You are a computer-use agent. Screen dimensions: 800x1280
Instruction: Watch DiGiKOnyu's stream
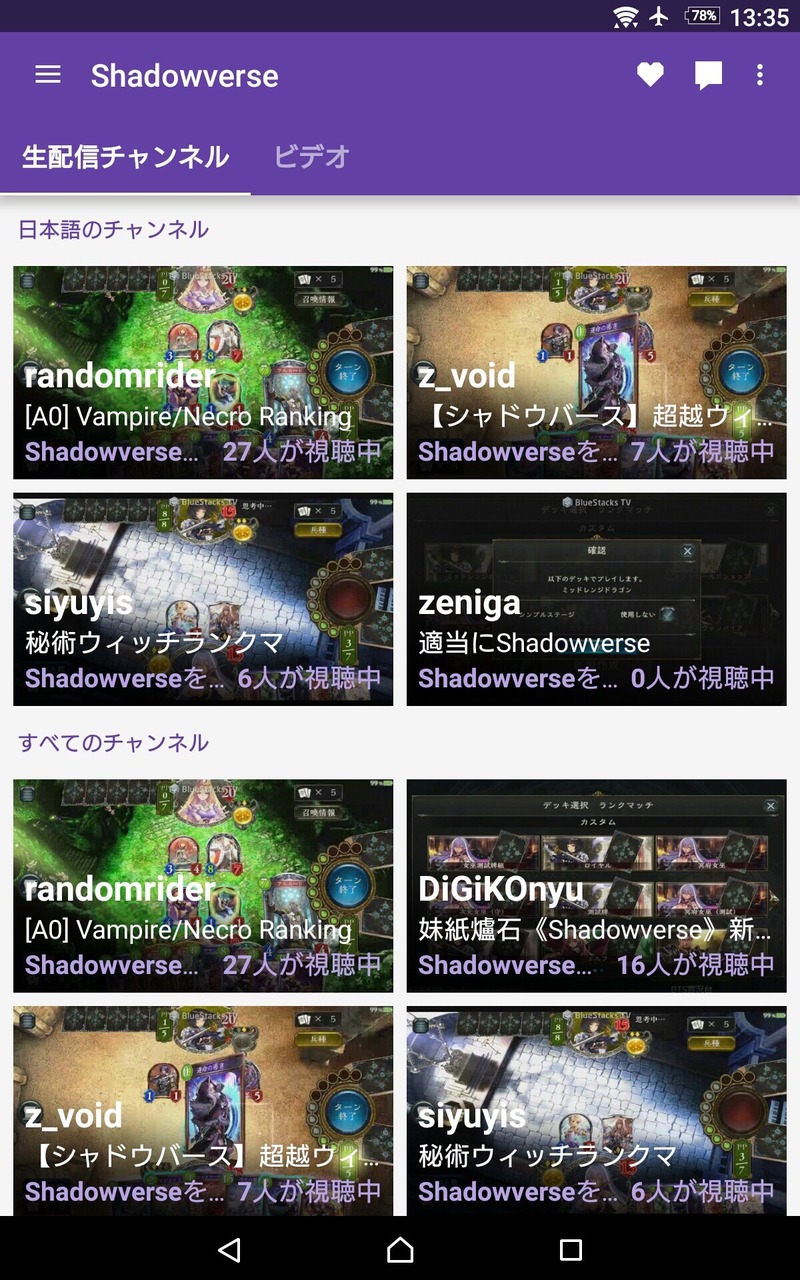coord(596,885)
